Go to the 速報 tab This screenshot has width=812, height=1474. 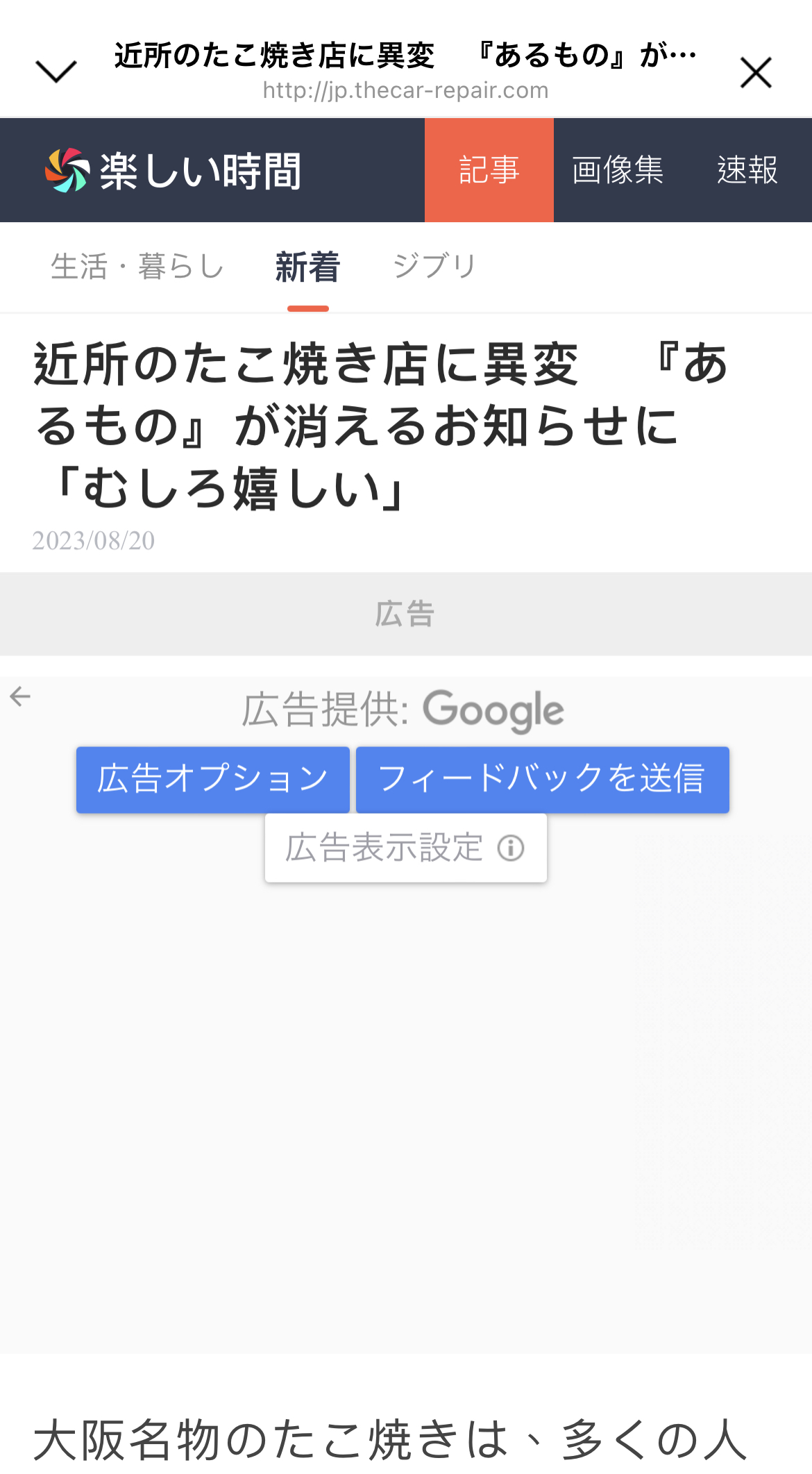tap(747, 171)
